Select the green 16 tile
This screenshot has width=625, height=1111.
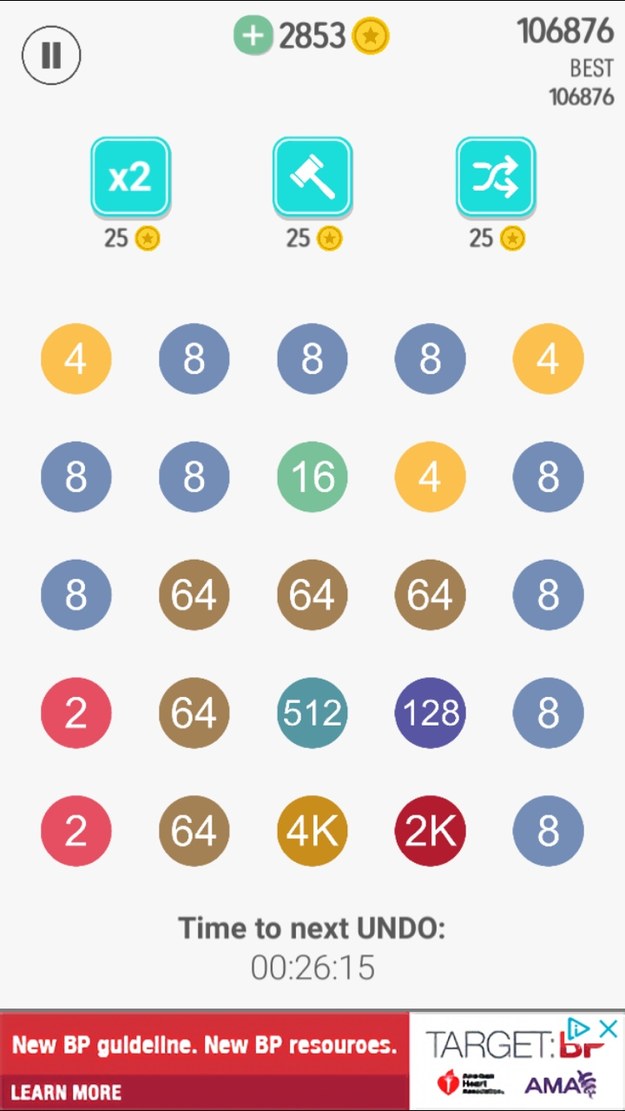point(312,477)
